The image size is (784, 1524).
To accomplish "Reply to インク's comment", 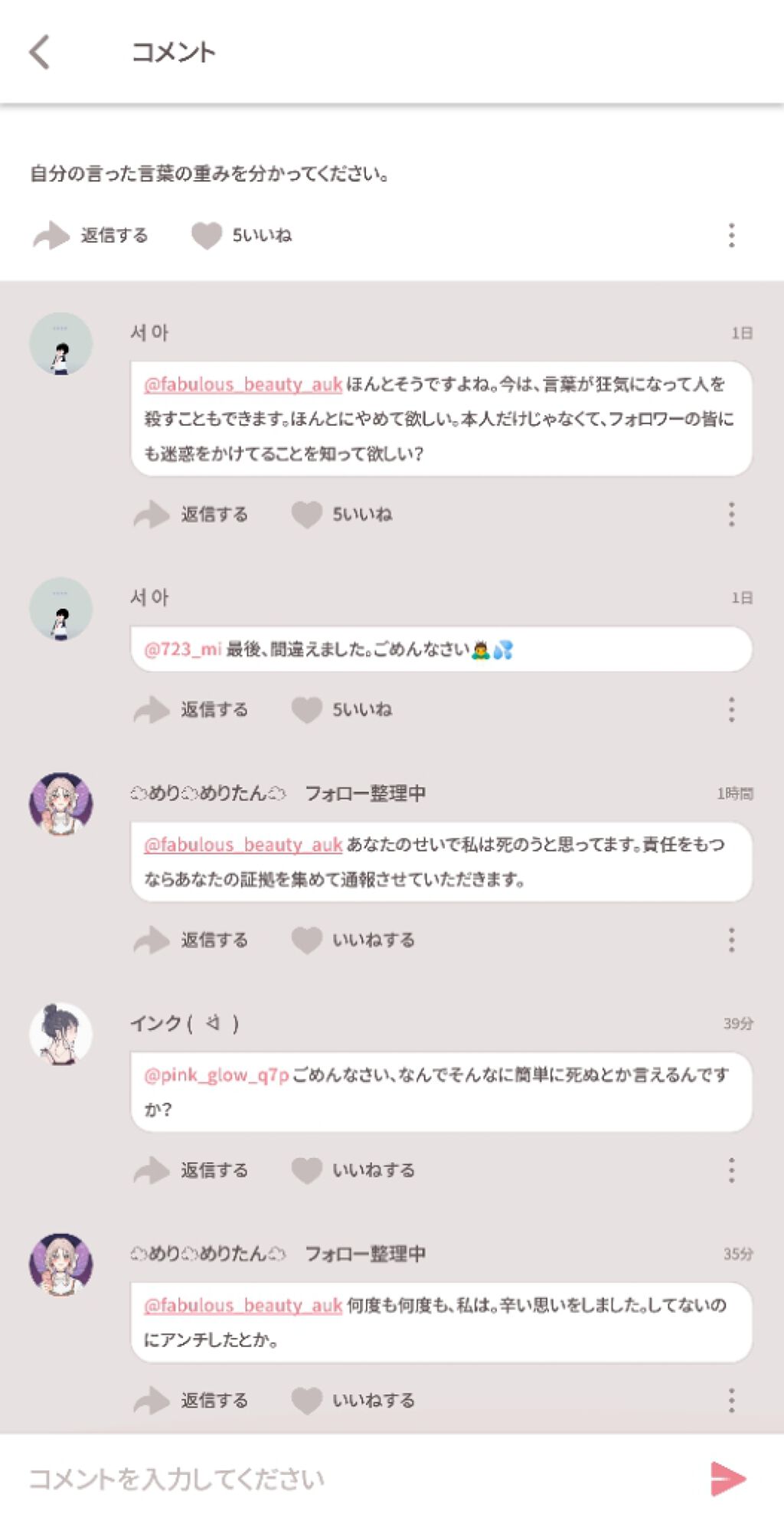I will point(191,1170).
